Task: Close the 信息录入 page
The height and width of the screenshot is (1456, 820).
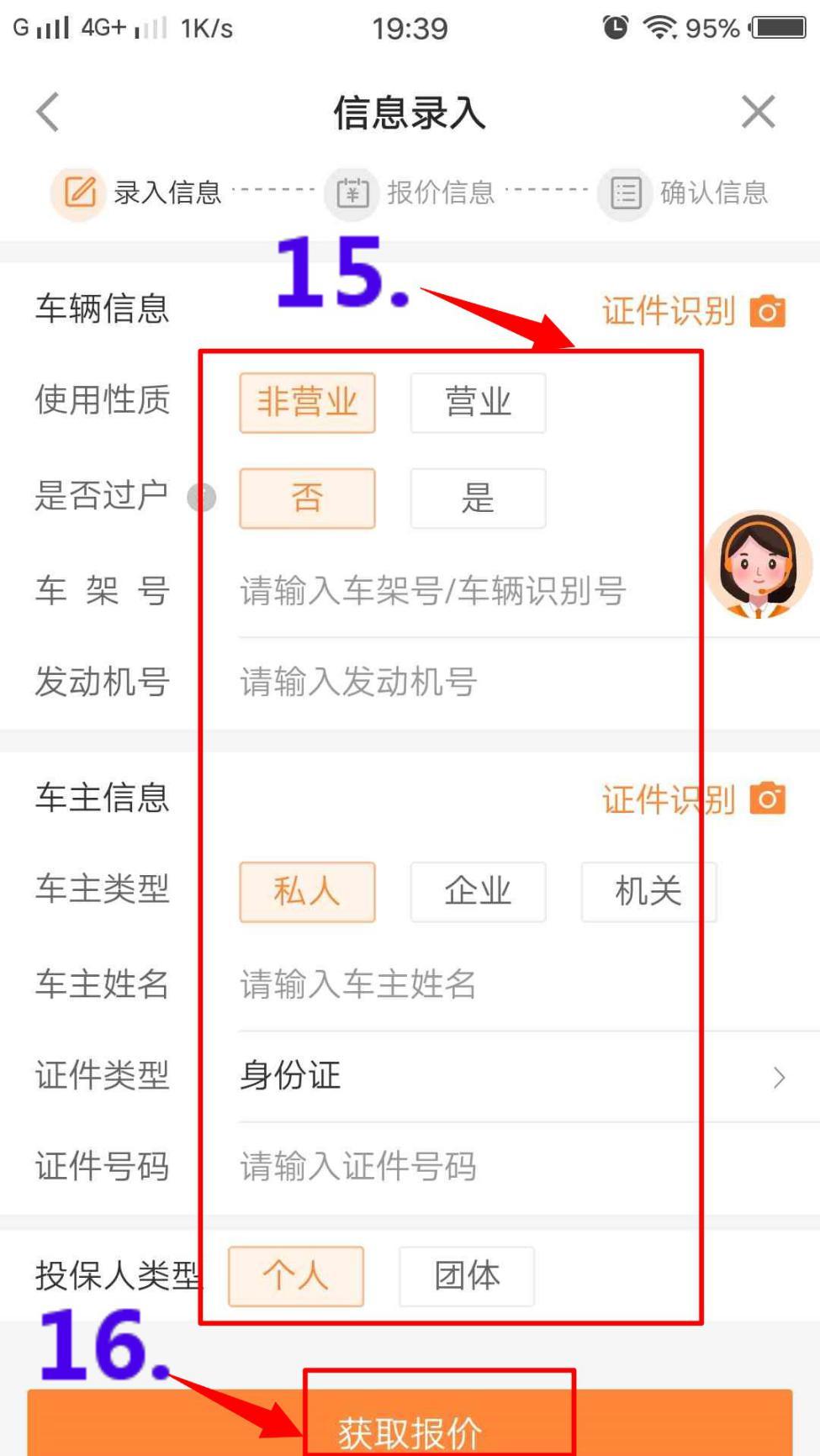Action: click(x=758, y=112)
